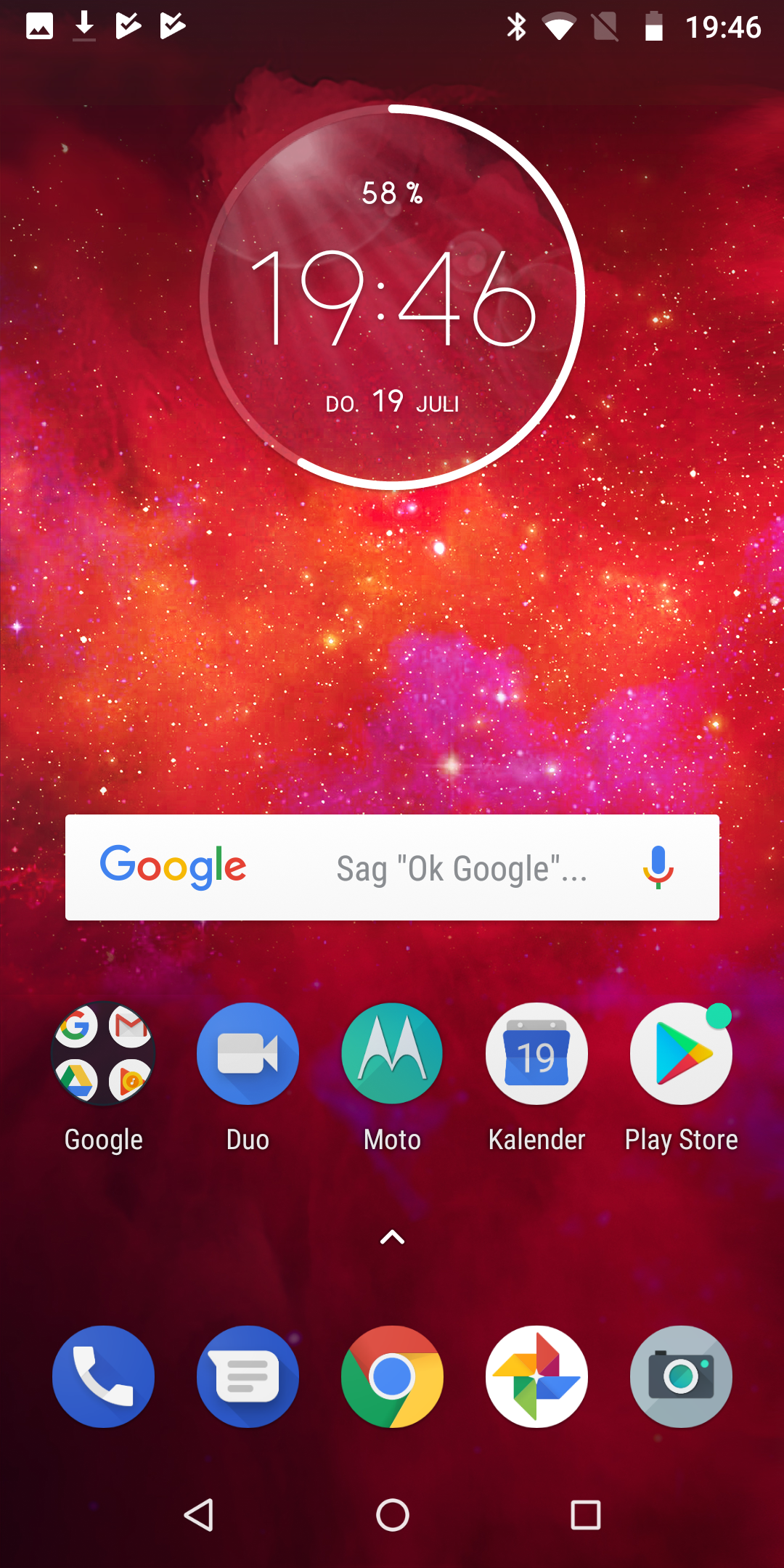Open the Kalender app
The height and width of the screenshot is (1568, 784).
536,1053
